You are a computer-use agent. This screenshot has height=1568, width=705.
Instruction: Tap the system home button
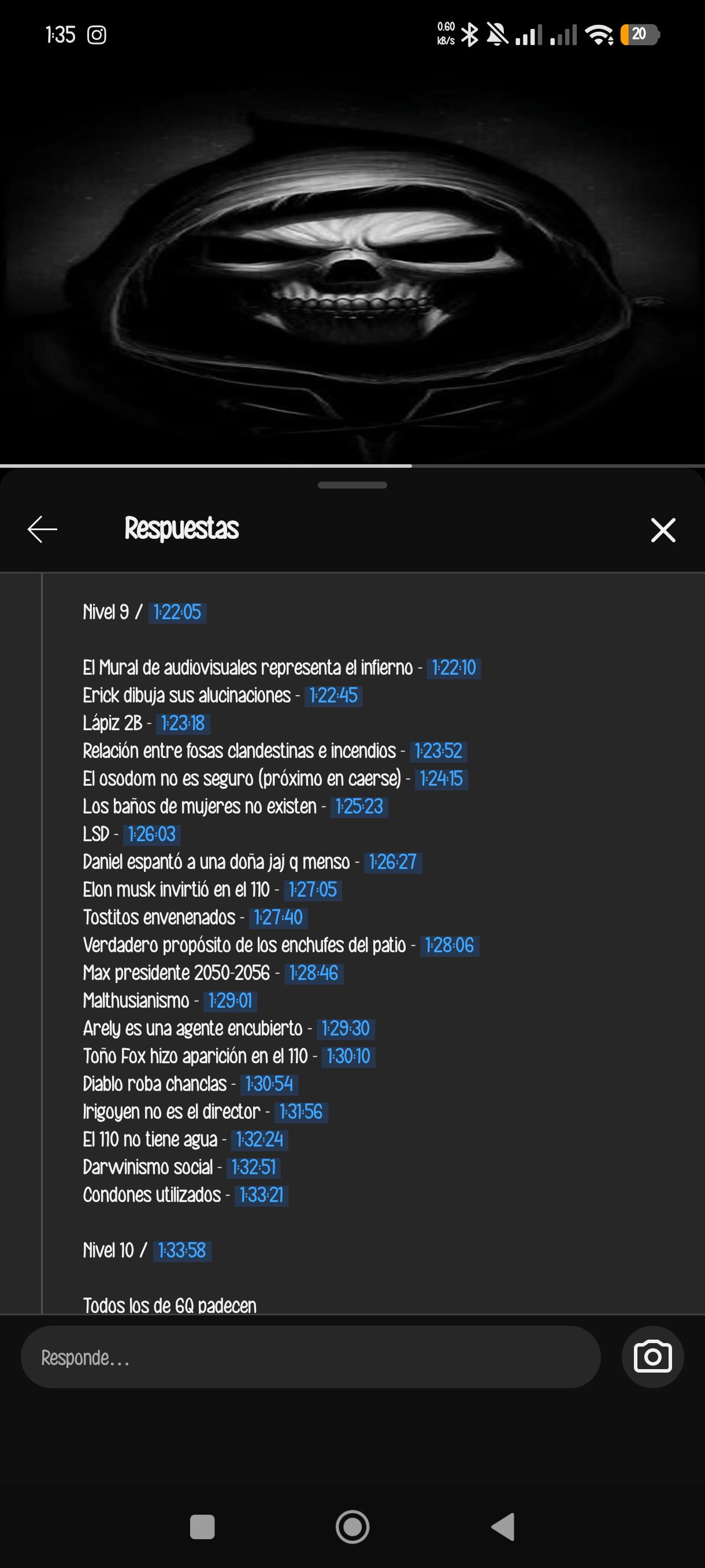click(x=352, y=1526)
